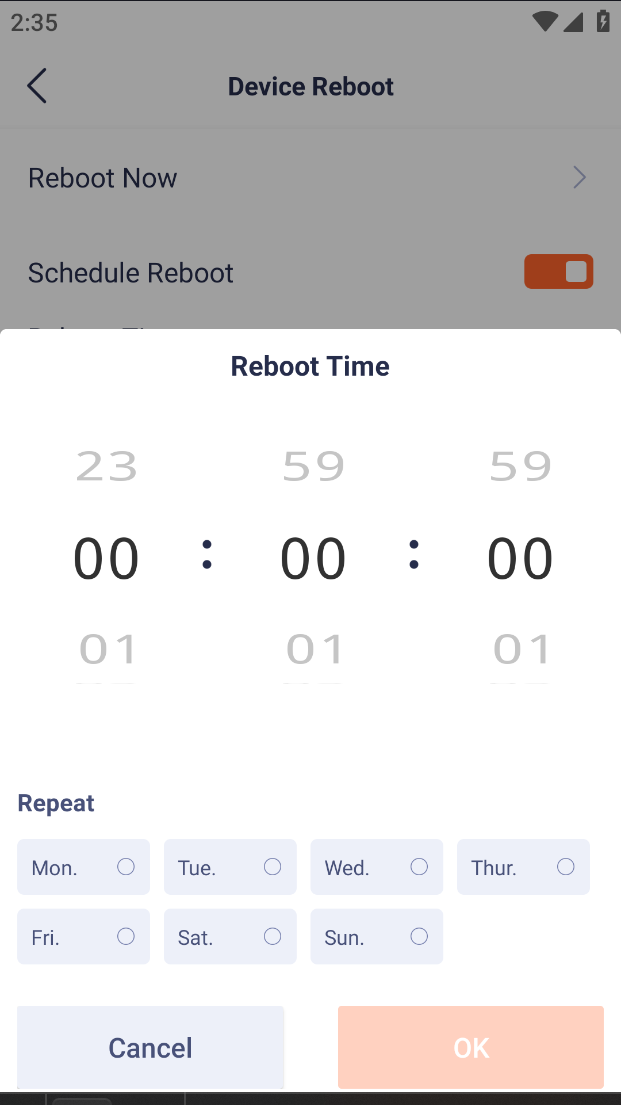Pick minute 59 in the middle column
This screenshot has height=1105, width=621.
[313, 466]
